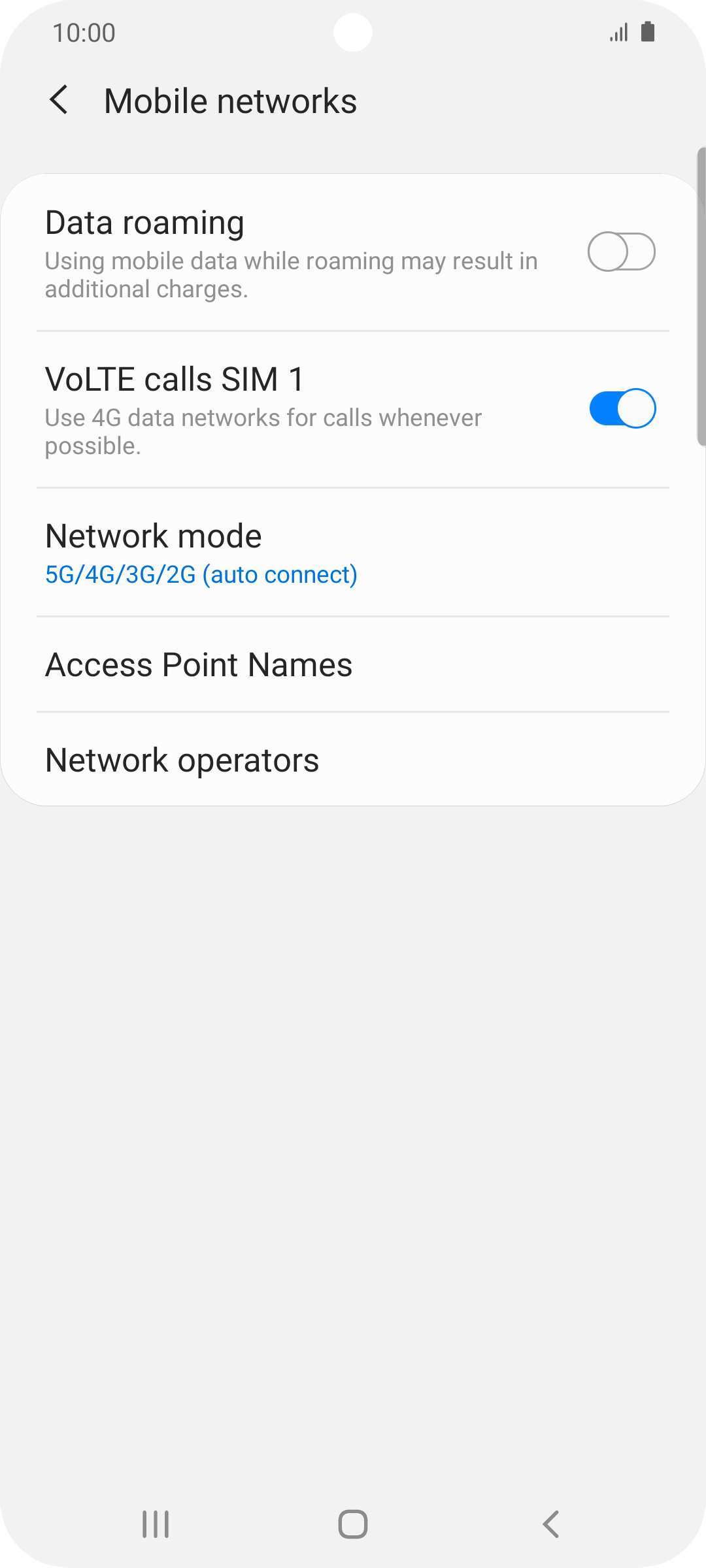Enable the Data roaming switch
Screen dimensions: 706x1568
621,252
